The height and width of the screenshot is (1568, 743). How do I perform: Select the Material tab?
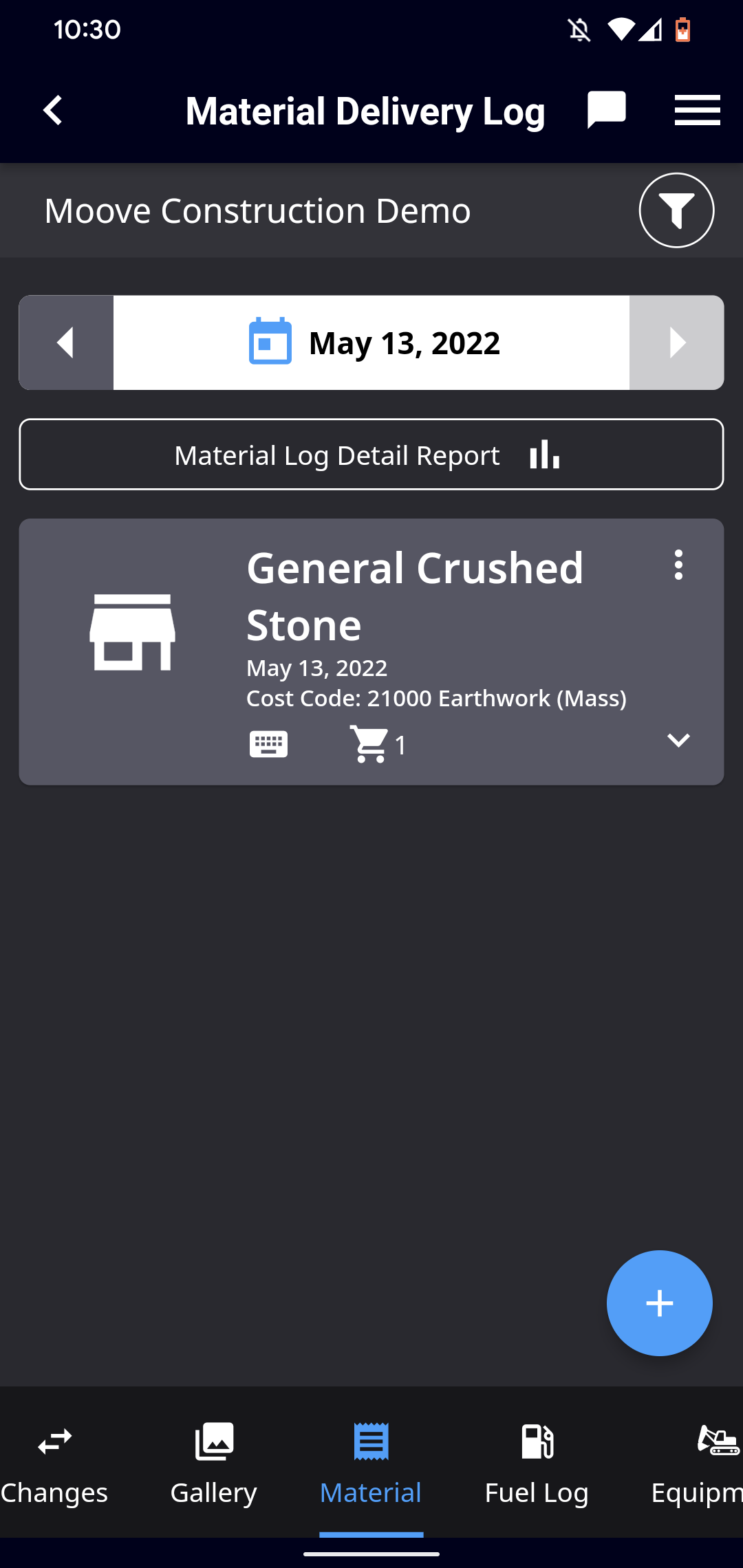(x=371, y=1463)
